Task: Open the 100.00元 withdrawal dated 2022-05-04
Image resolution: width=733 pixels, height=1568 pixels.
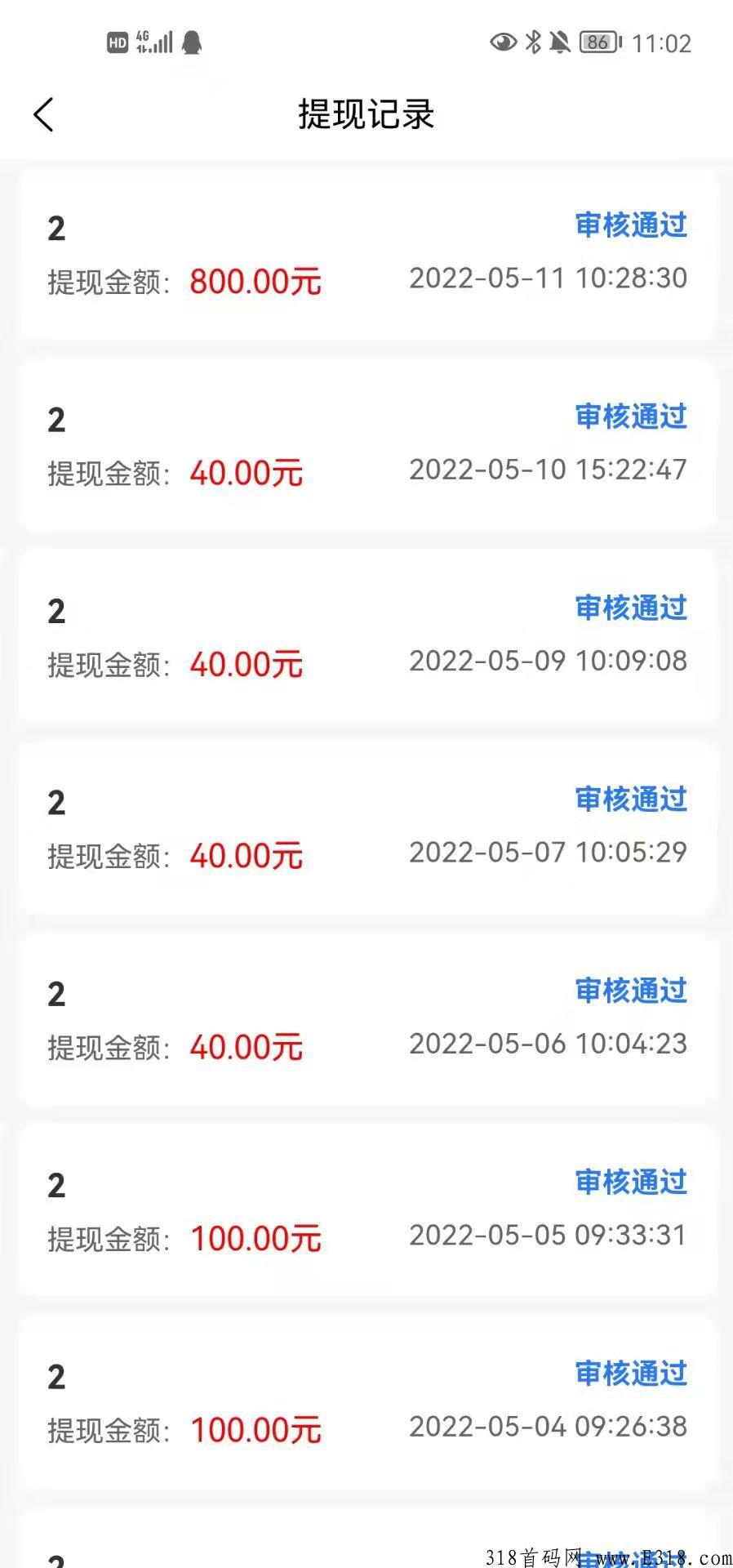Action: click(367, 1401)
